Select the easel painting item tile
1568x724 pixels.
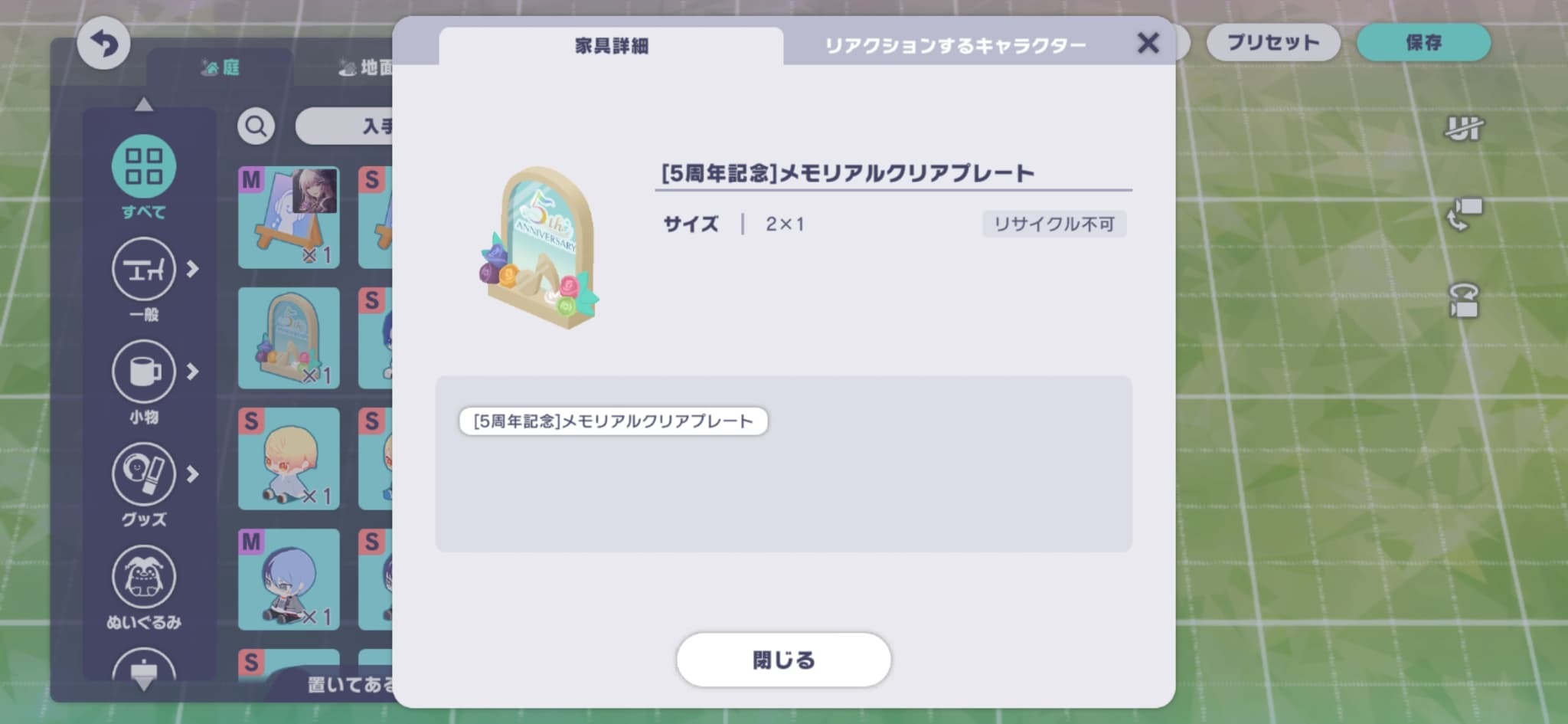289,218
